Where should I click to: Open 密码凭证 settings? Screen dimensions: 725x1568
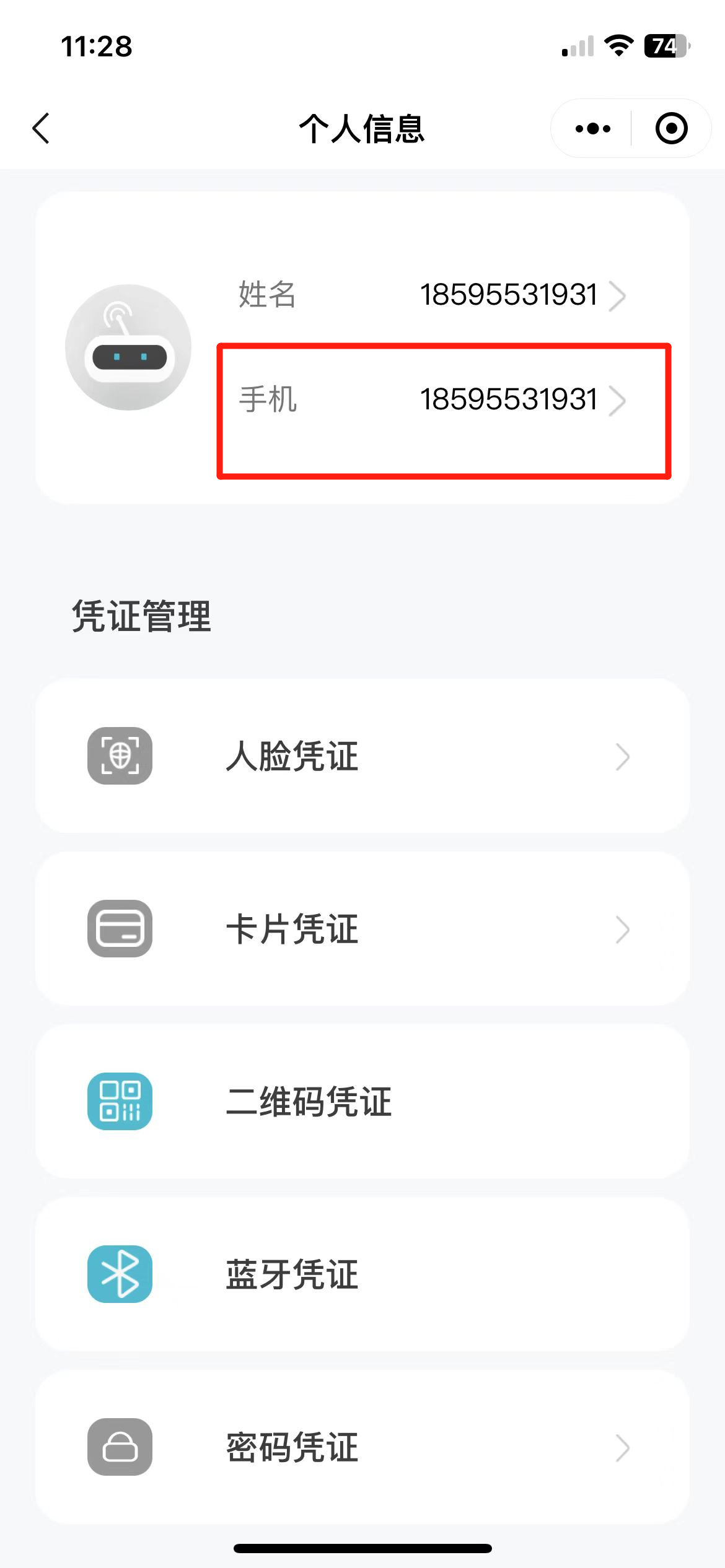362,1447
